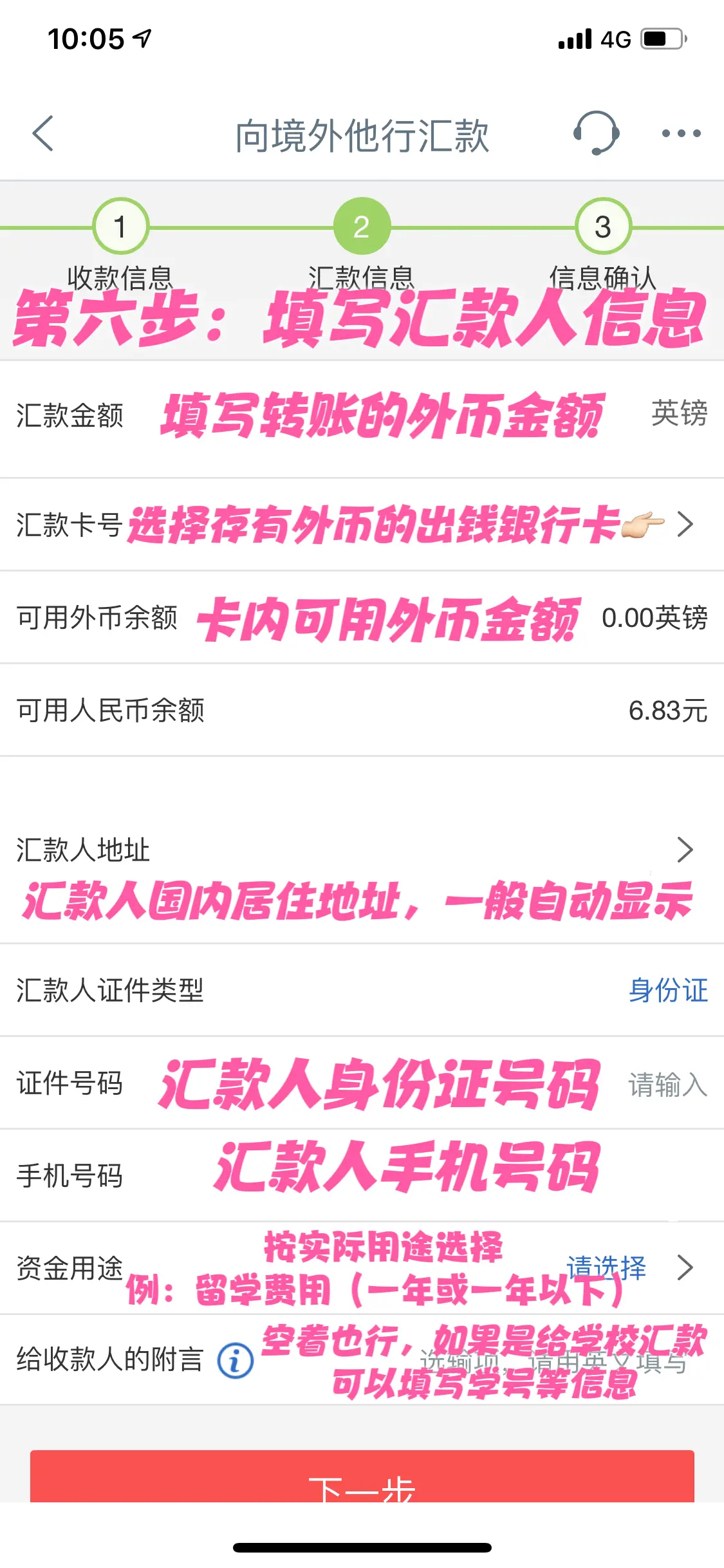Continue with the 下一步 button
The width and height of the screenshot is (724, 1568).
tap(362, 1480)
